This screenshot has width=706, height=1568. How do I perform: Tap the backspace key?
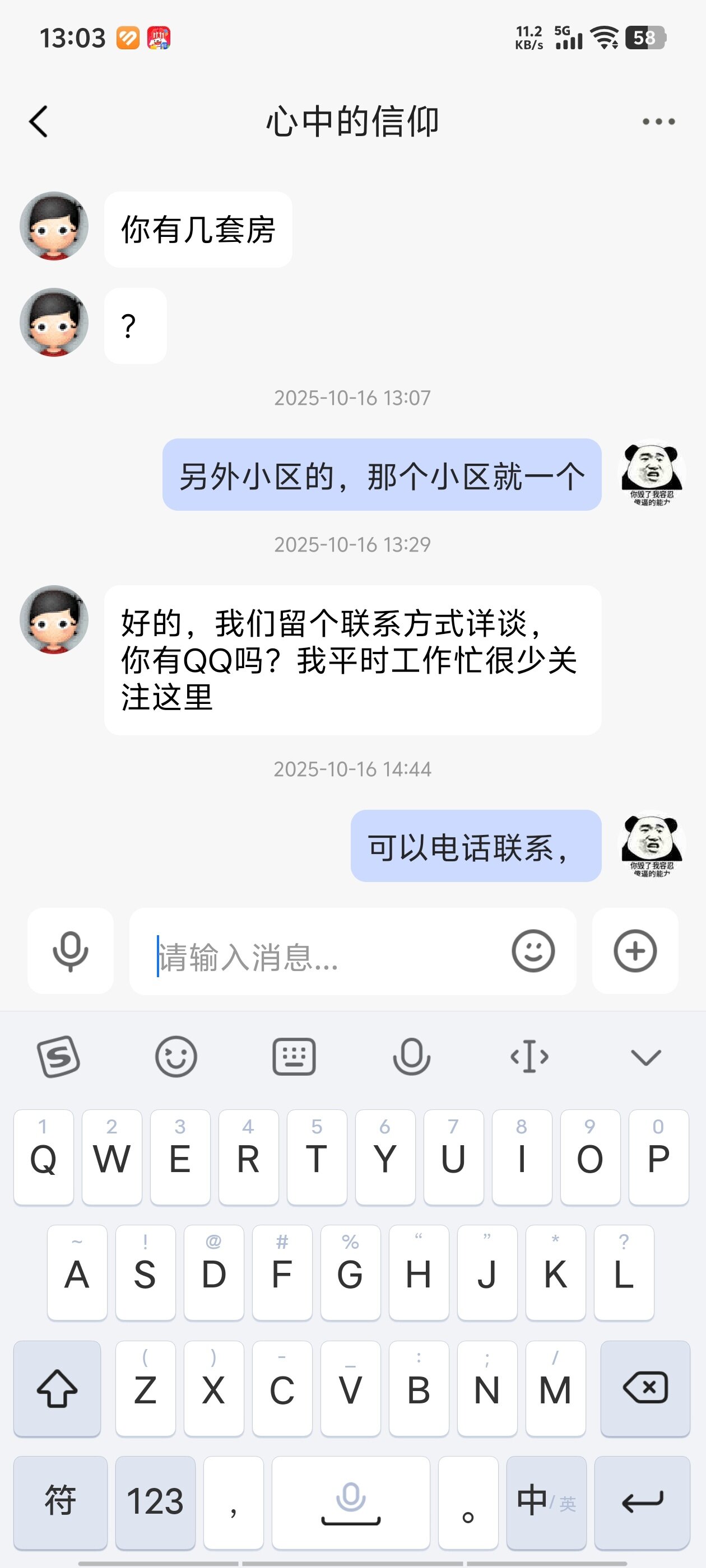645,1388
